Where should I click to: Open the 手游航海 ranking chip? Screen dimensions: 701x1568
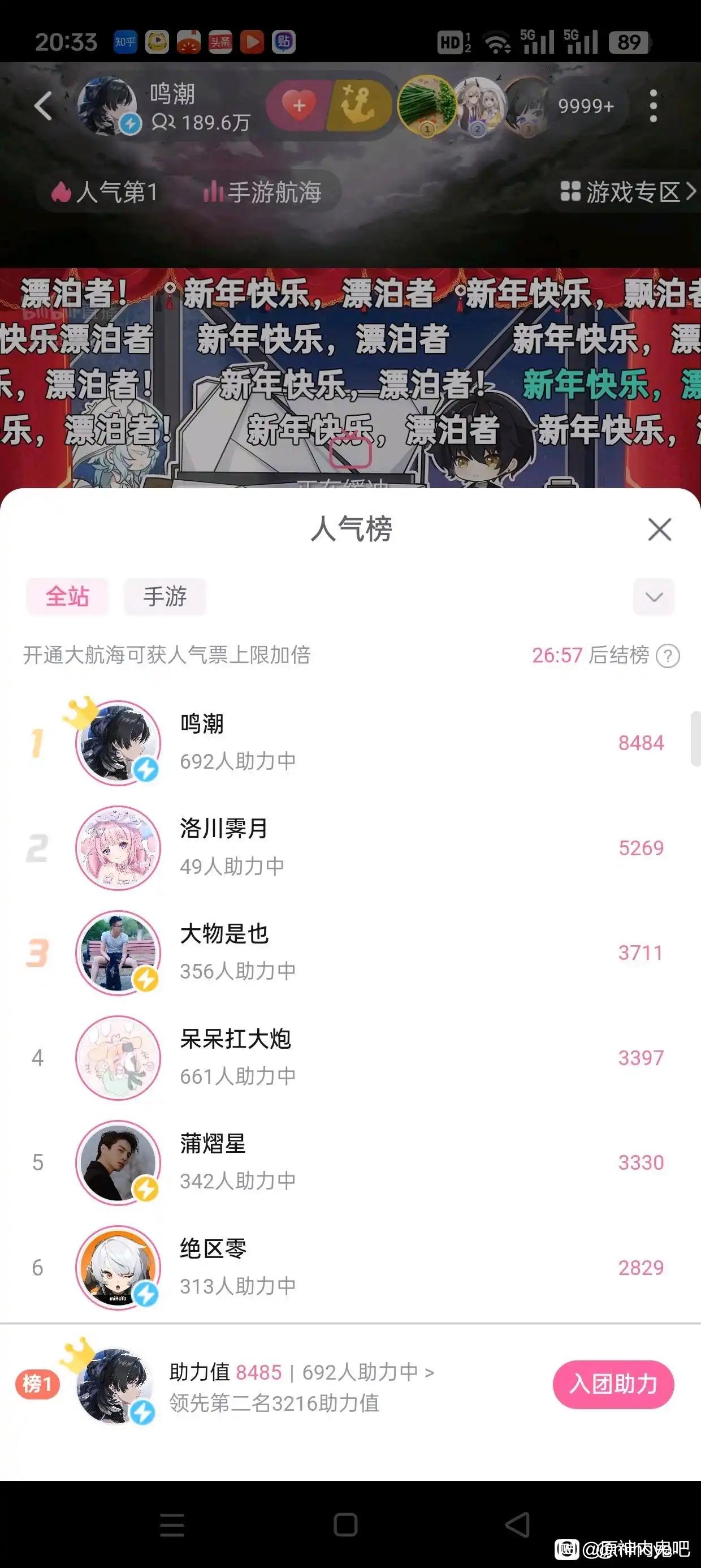coord(263,192)
